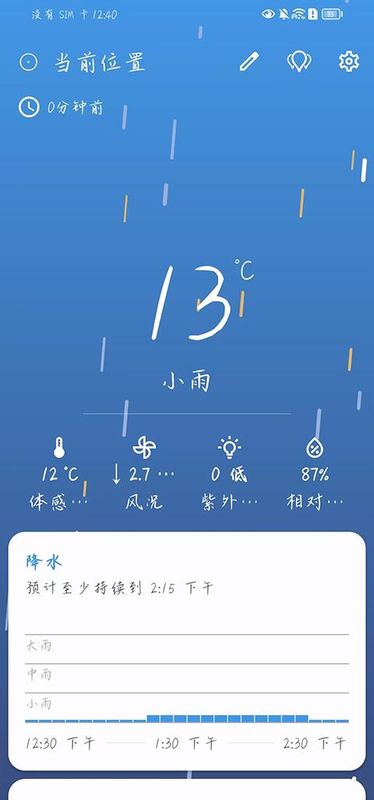Tap the 0分钟前 refresh time
This screenshot has width=374, height=800.
pyautogui.click(x=76, y=108)
